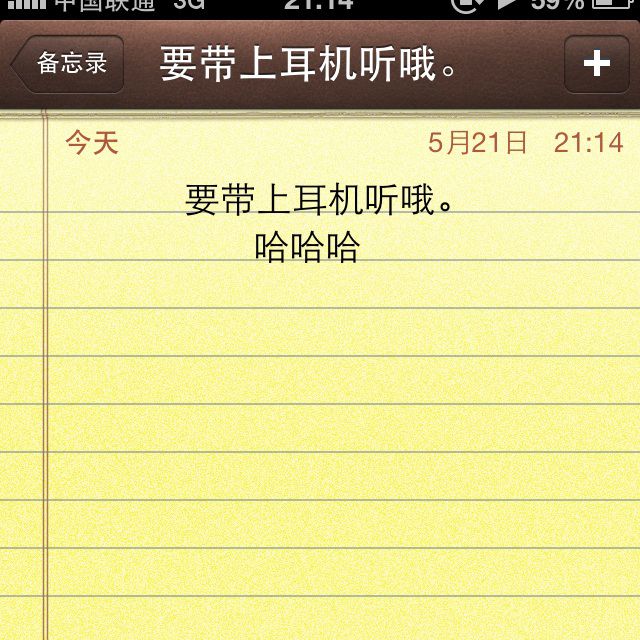Go back to the 备忘录 notes list
The image size is (640, 640).
pos(68,64)
